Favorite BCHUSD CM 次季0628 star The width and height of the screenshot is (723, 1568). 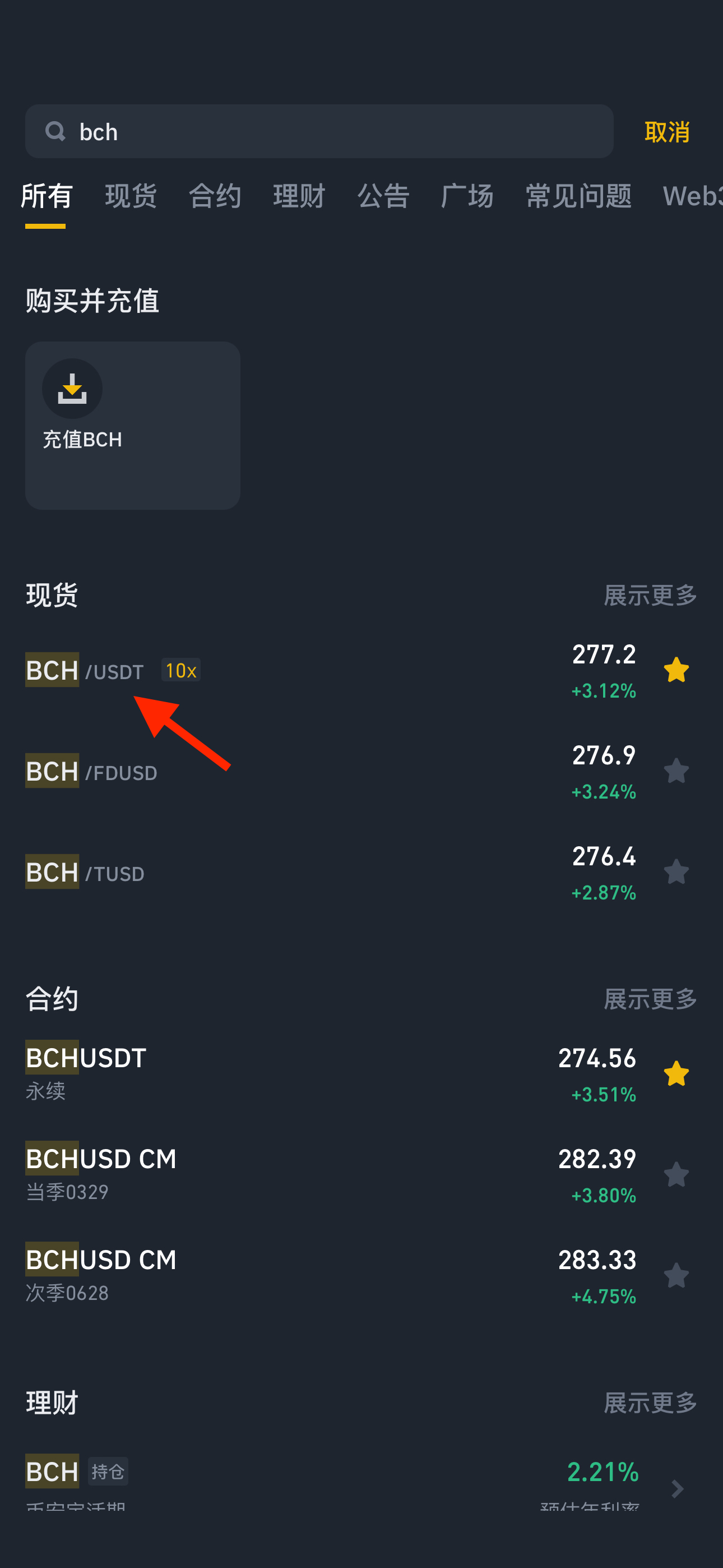[676, 1275]
